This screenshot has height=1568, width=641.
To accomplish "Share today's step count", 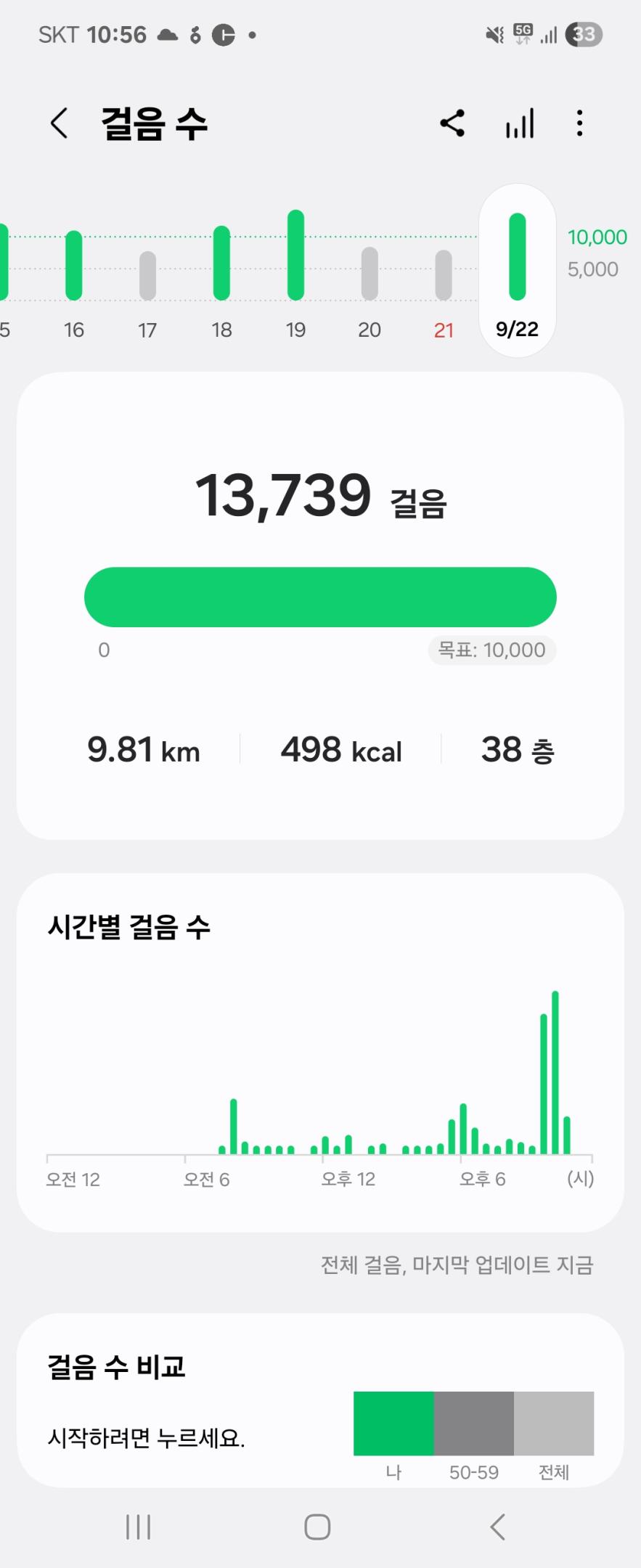I will [452, 123].
